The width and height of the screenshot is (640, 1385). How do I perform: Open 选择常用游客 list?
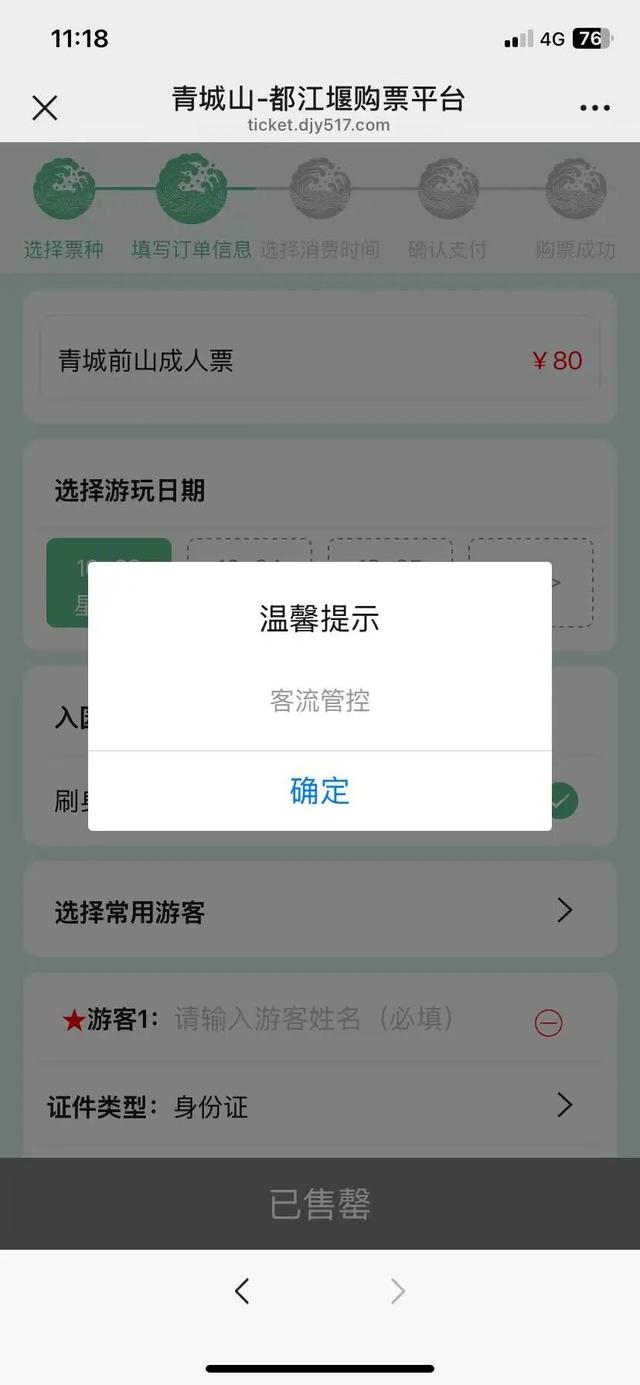320,911
